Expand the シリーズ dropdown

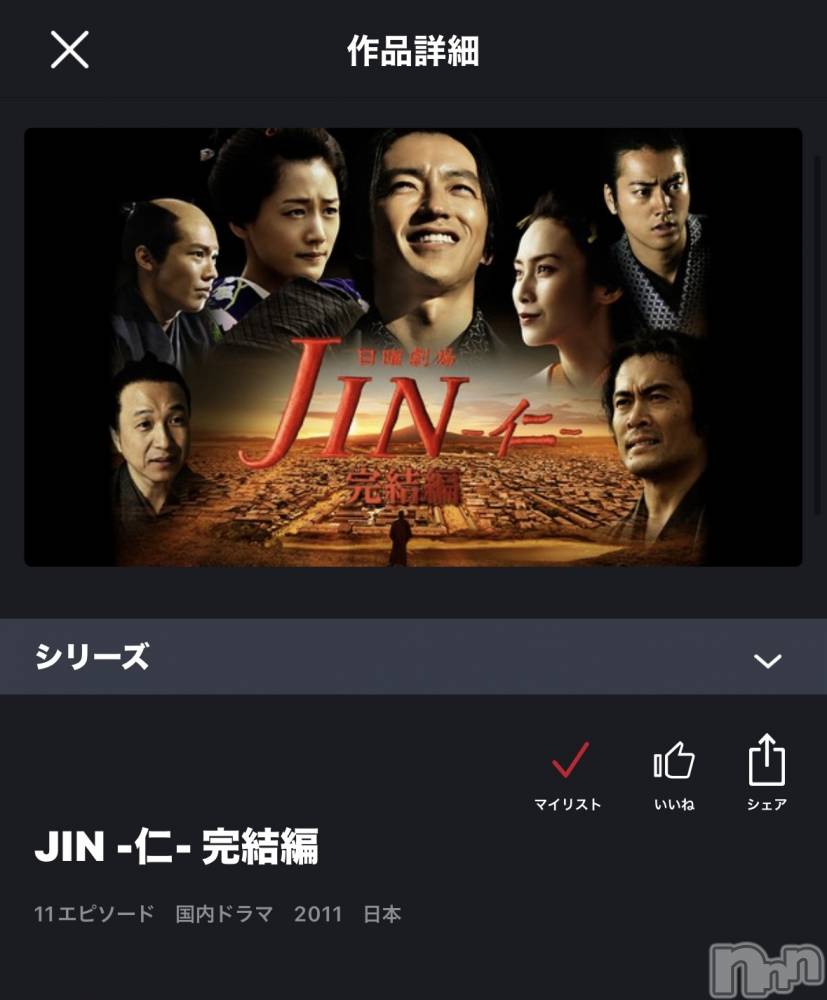coord(767,660)
